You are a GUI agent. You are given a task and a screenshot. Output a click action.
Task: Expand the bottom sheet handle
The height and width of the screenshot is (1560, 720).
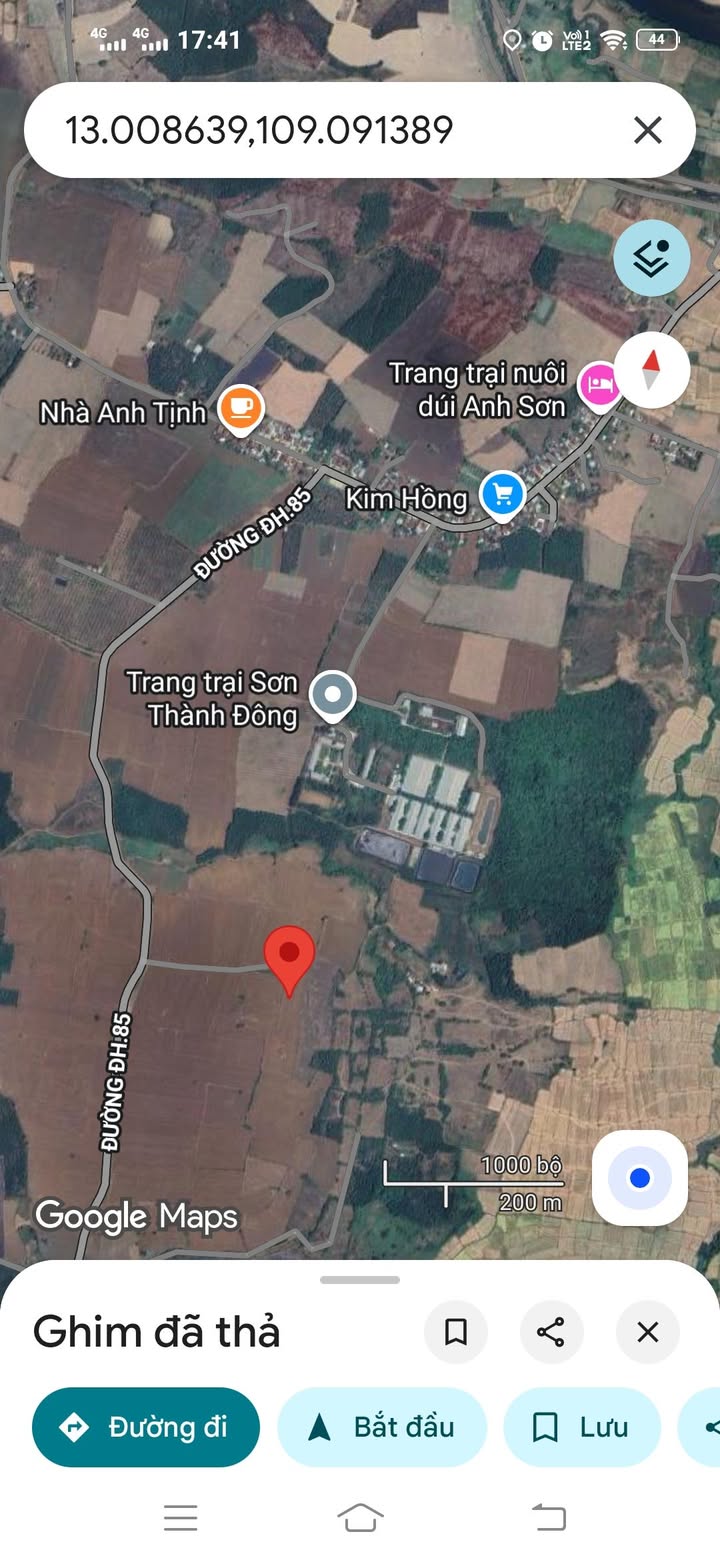point(360,1280)
